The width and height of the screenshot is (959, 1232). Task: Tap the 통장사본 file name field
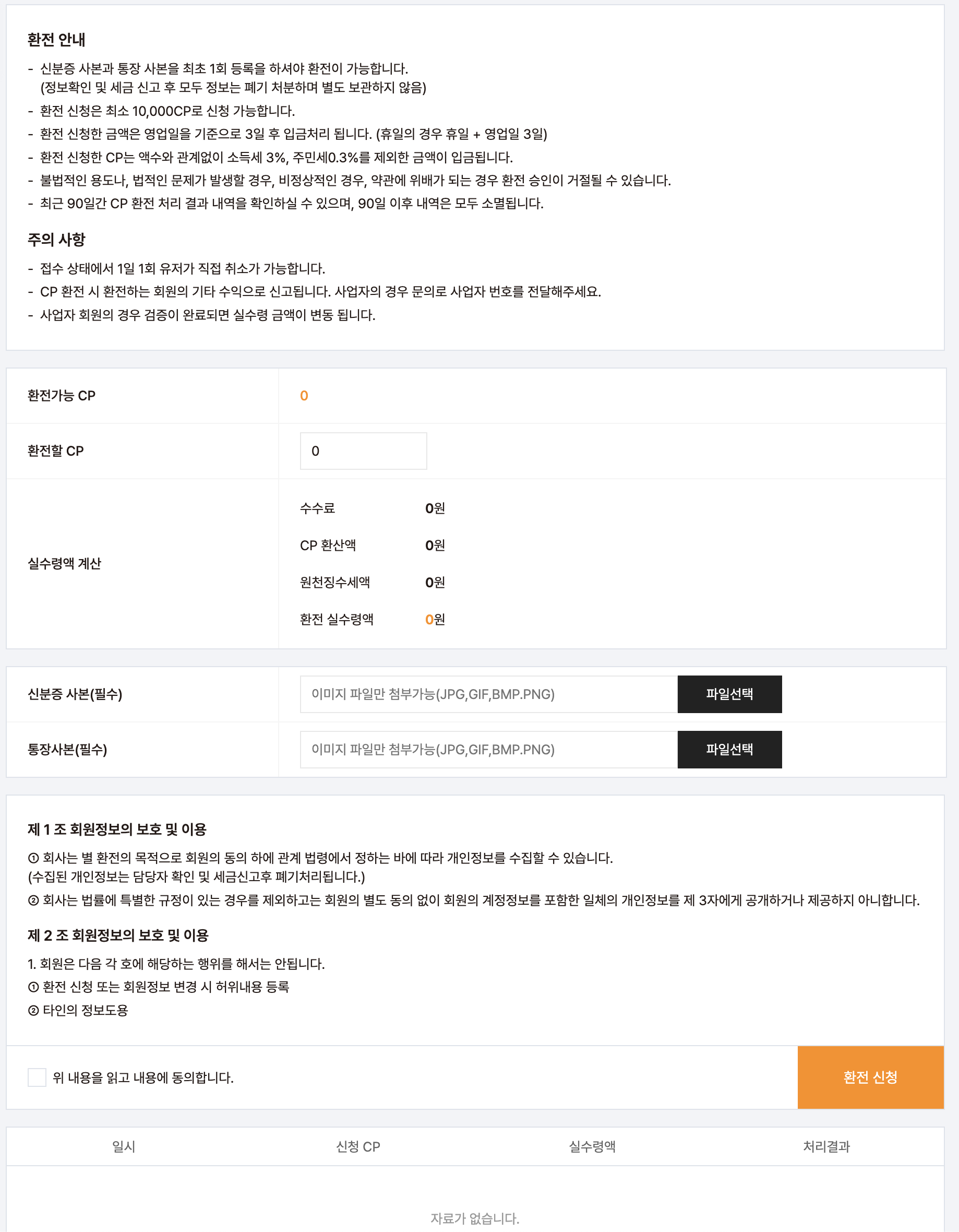(x=488, y=749)
